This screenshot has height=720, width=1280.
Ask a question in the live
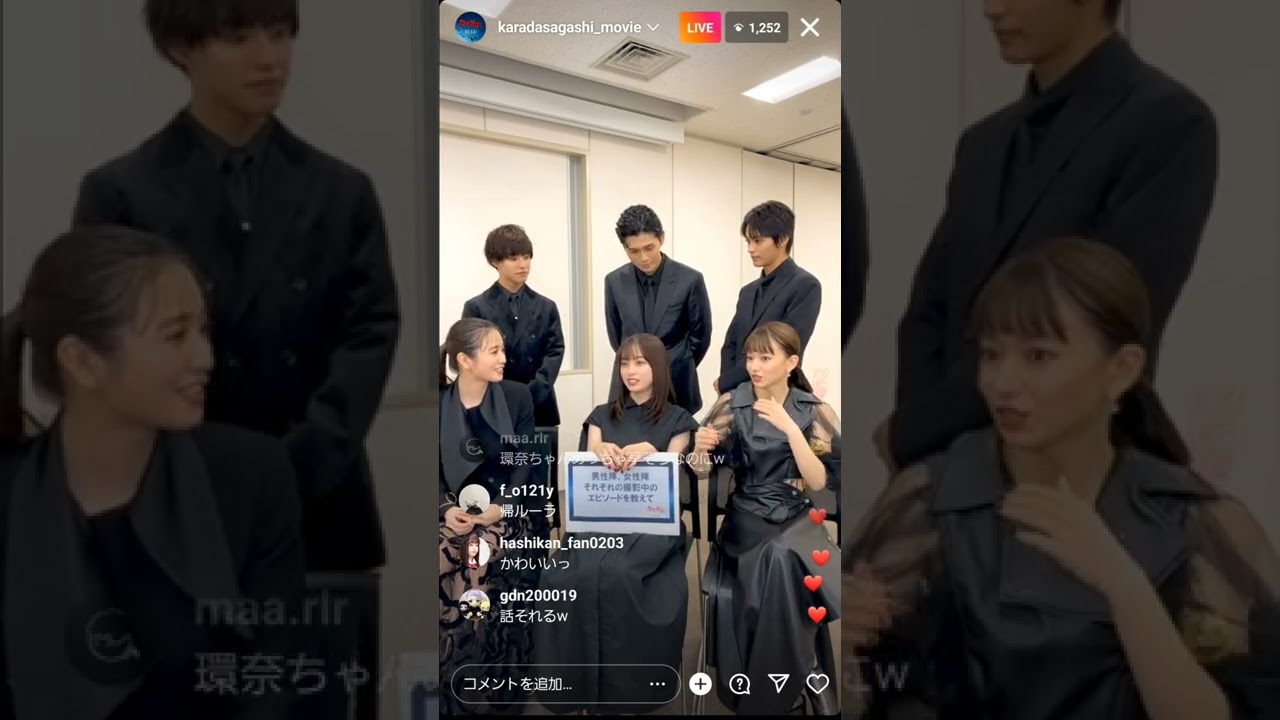click(740, 684)
